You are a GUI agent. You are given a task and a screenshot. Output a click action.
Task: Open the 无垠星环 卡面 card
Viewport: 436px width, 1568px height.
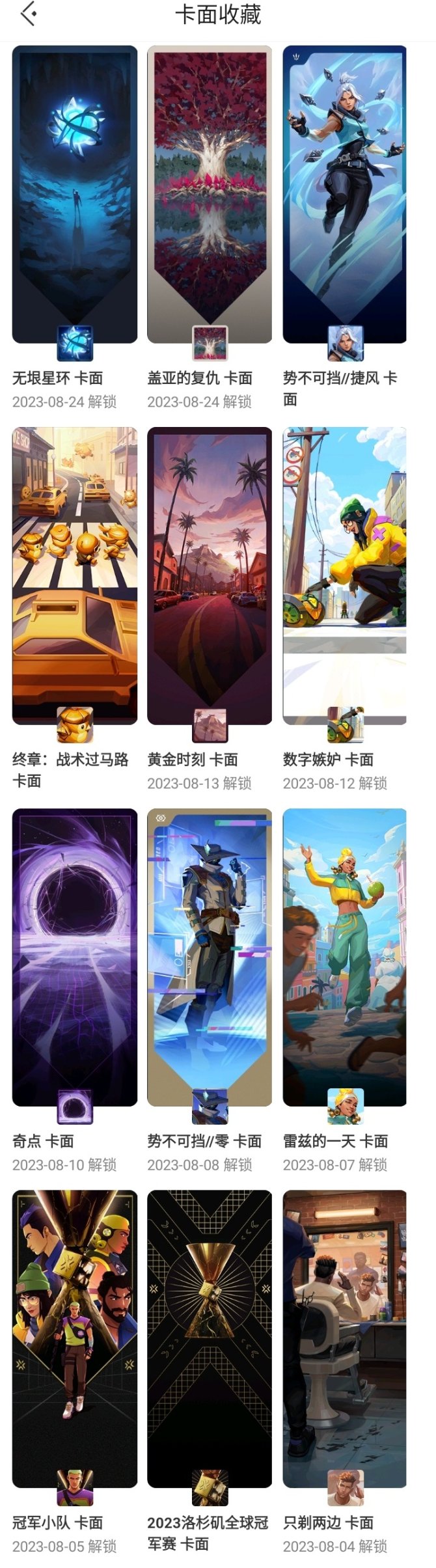tap(75, 194)
